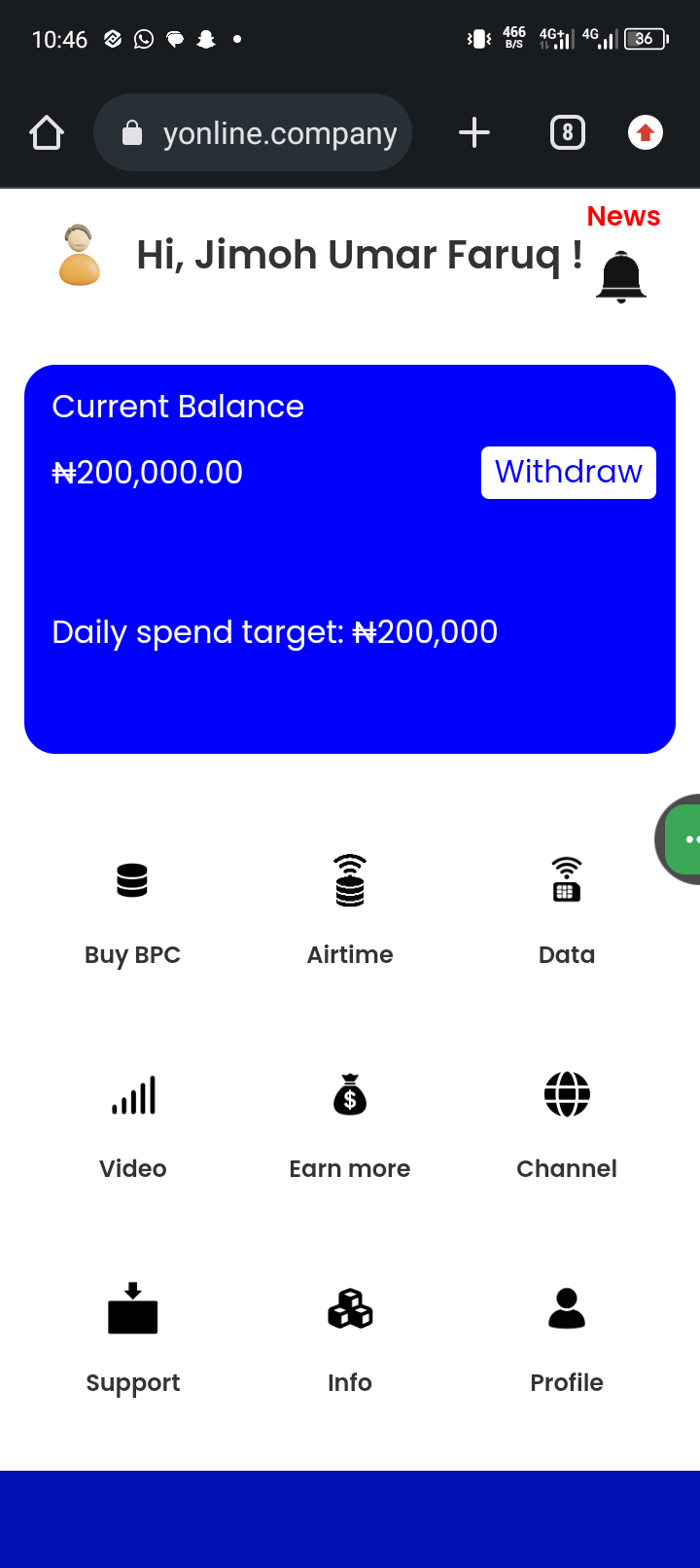This screenshot has height=1568, width=700.
Task: Open the green floating chat bubble
Action: tap(682, 838)
